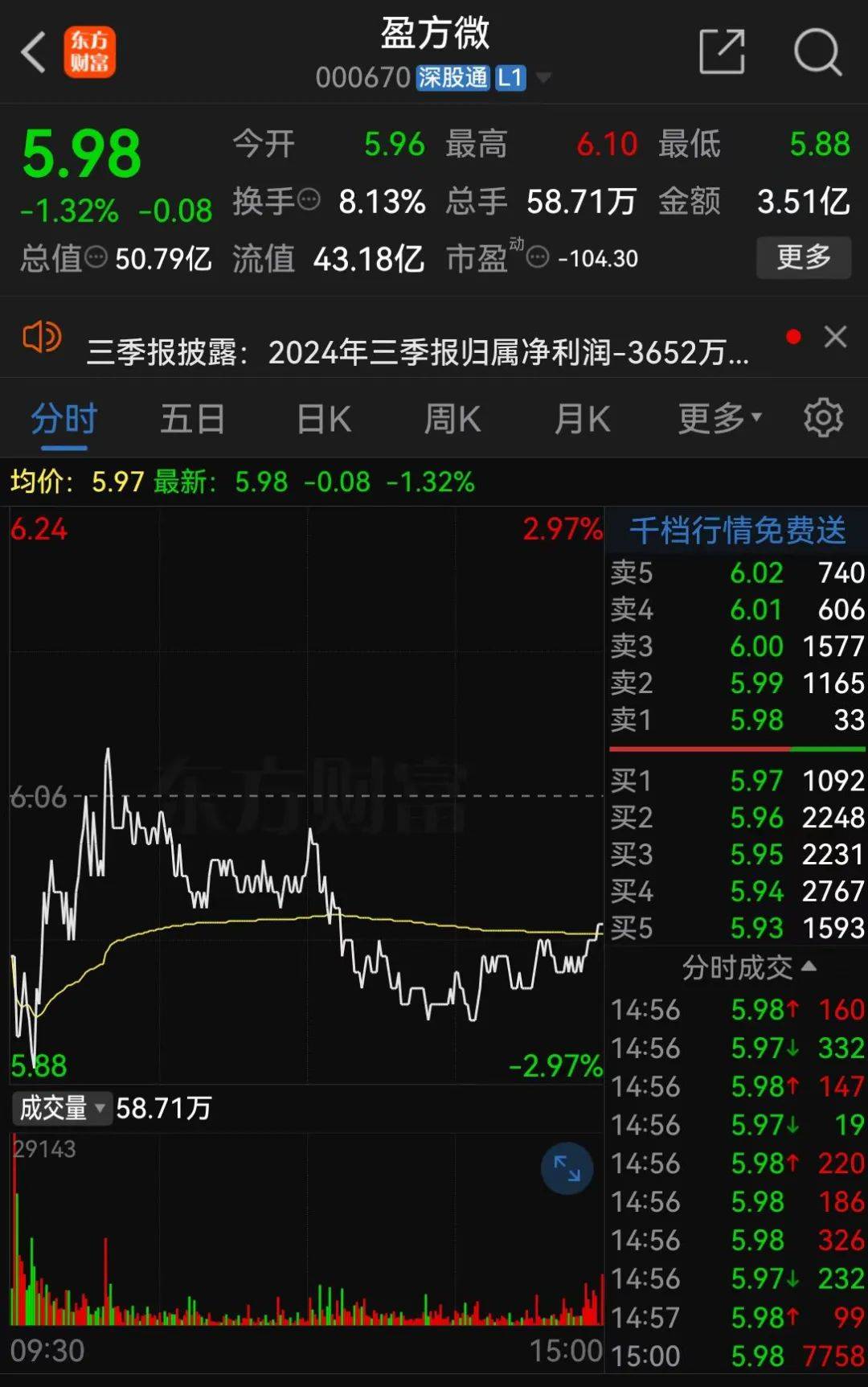Tap the 总值 info icon

[x=96, y=258]
